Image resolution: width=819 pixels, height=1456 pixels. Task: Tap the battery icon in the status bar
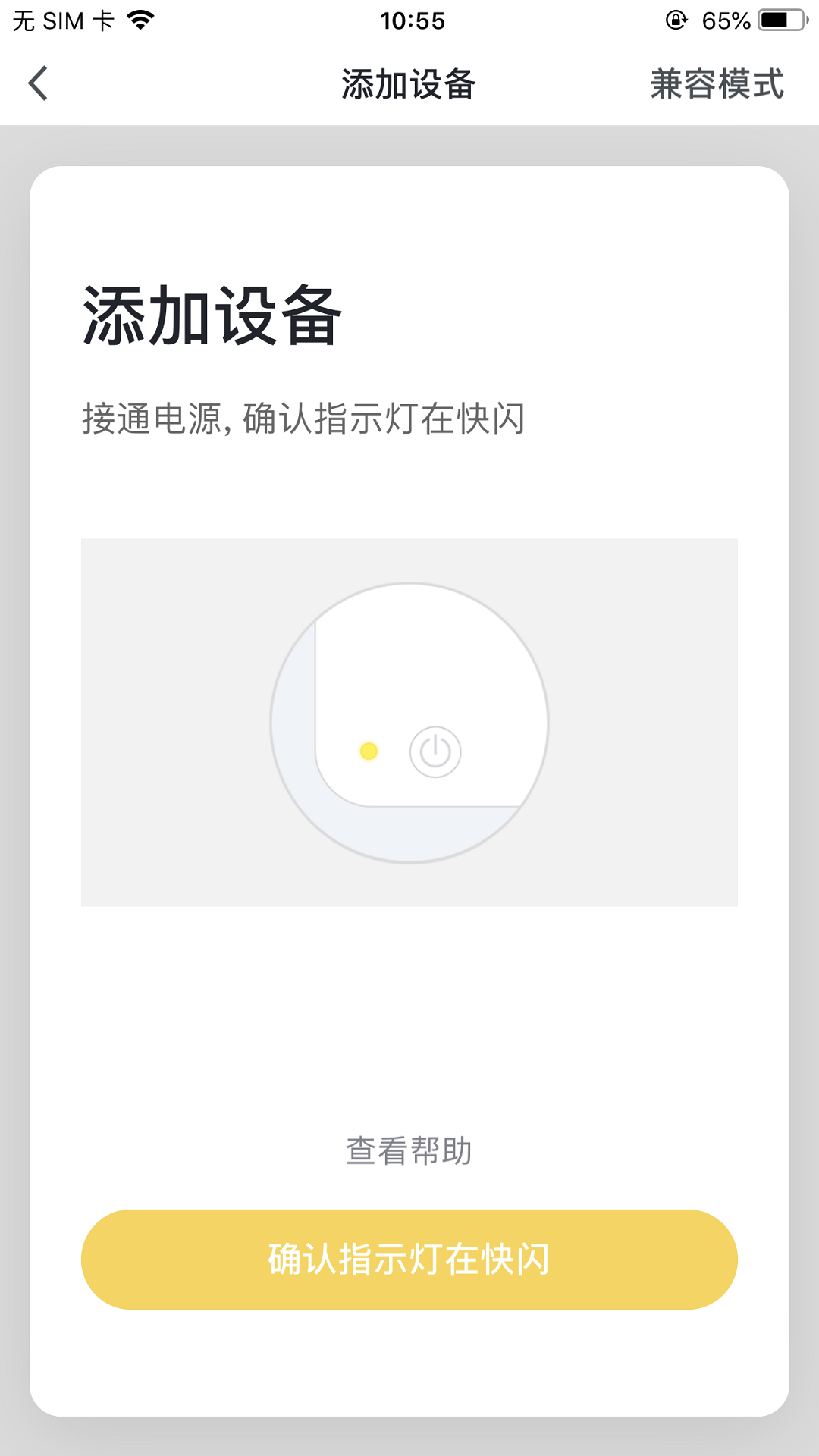click(x=783, y=20)
